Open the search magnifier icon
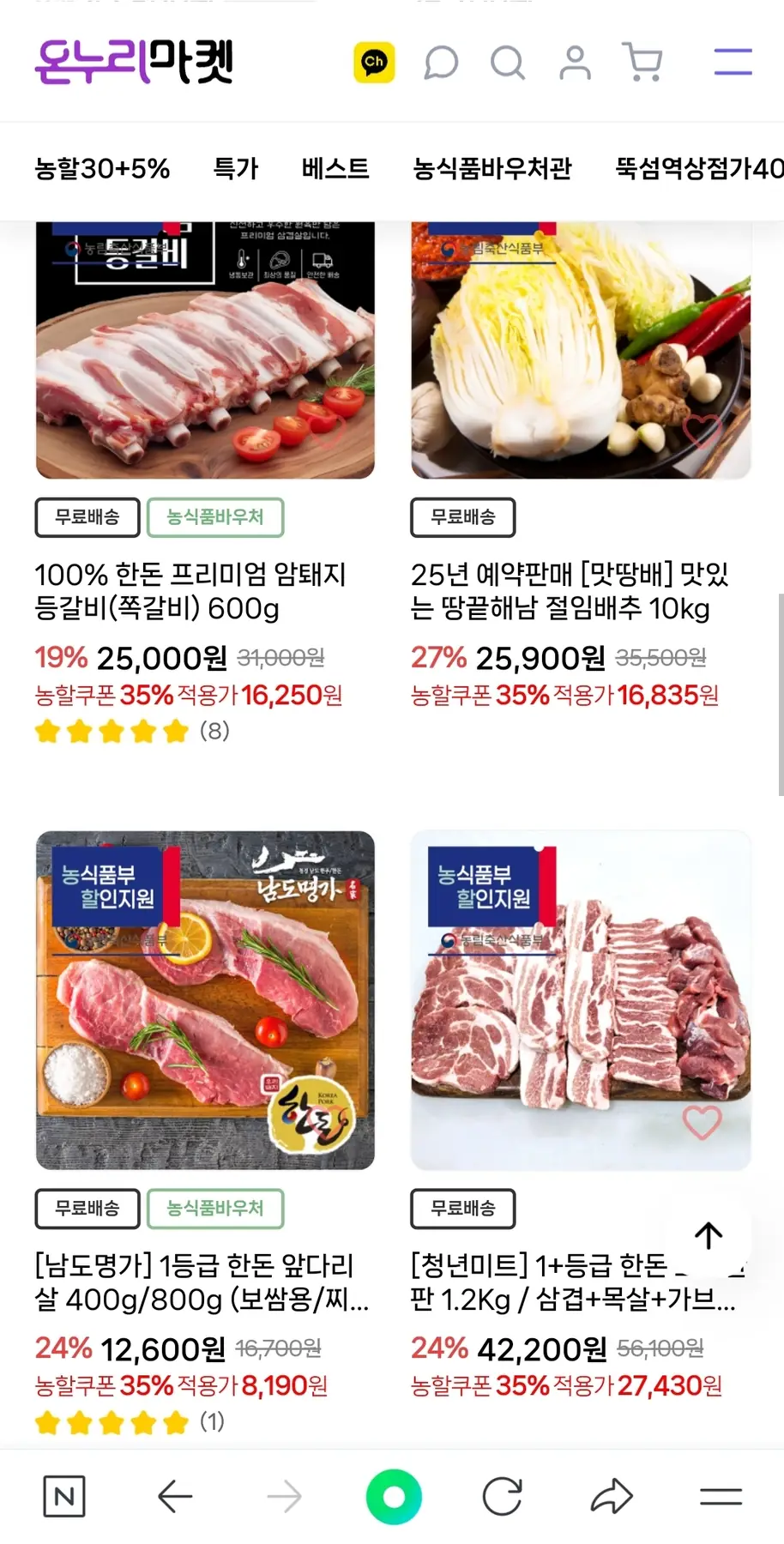The height and width of the screenshot is (1544, 784). [508, 63]
